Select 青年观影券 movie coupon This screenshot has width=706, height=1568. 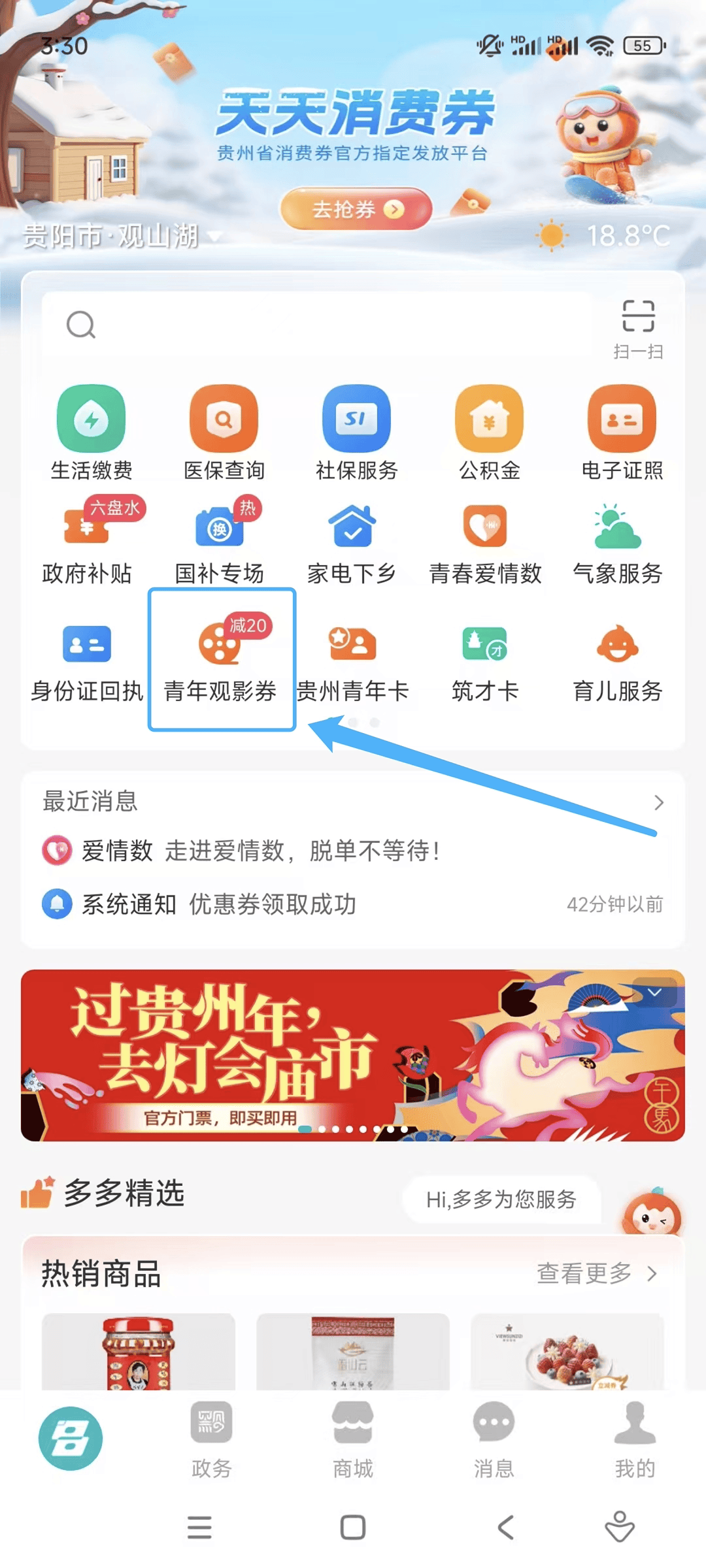coord(221,660)
